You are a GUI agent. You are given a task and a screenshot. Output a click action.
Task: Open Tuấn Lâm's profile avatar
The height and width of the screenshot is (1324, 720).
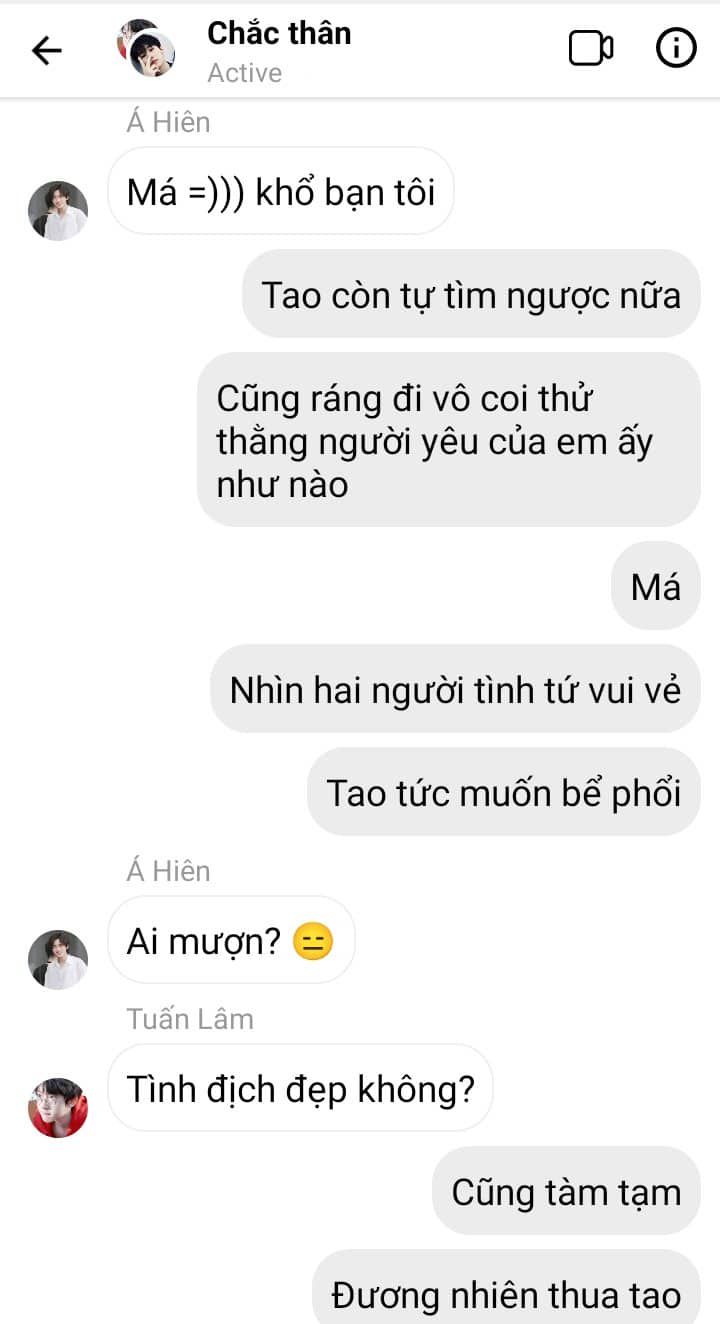click(x=58, y=1108)
